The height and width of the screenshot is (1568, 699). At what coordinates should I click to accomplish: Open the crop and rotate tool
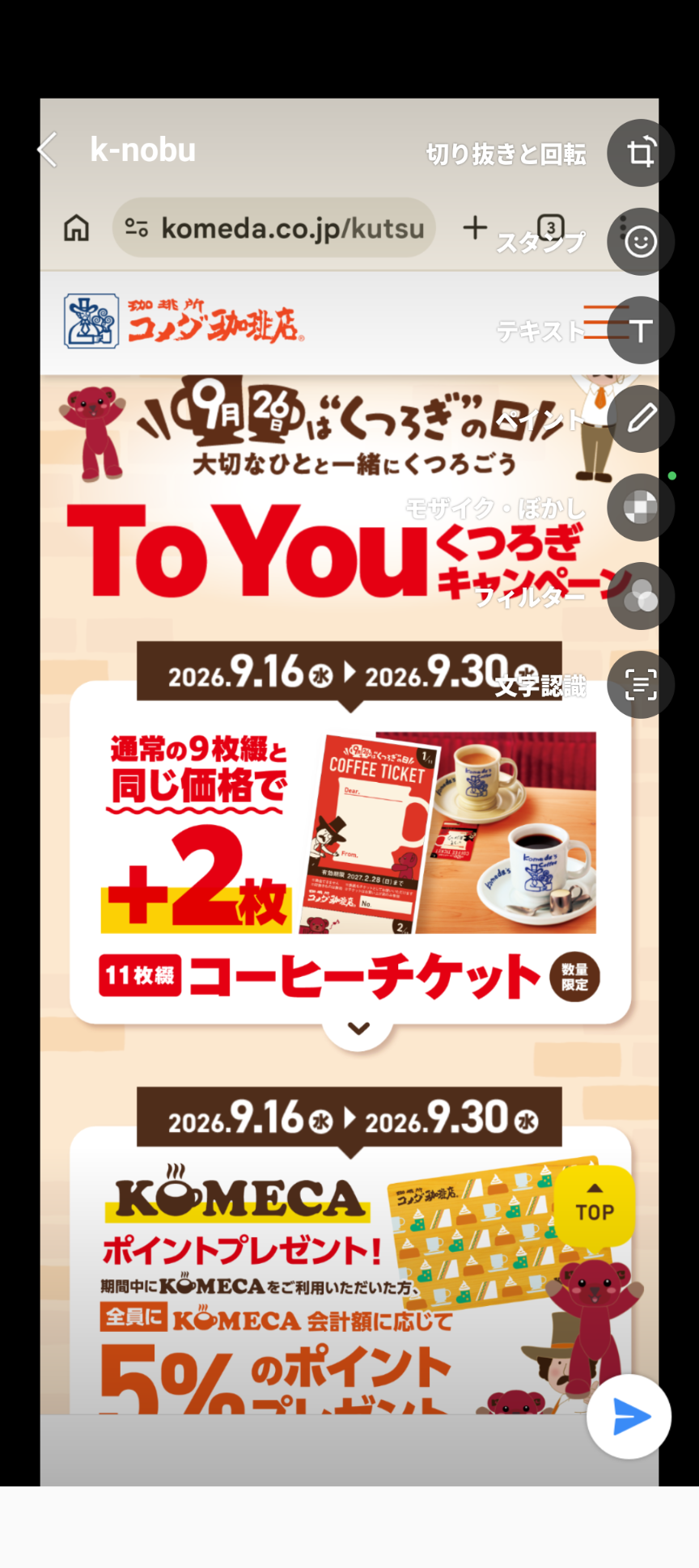[x=641, y=153]
